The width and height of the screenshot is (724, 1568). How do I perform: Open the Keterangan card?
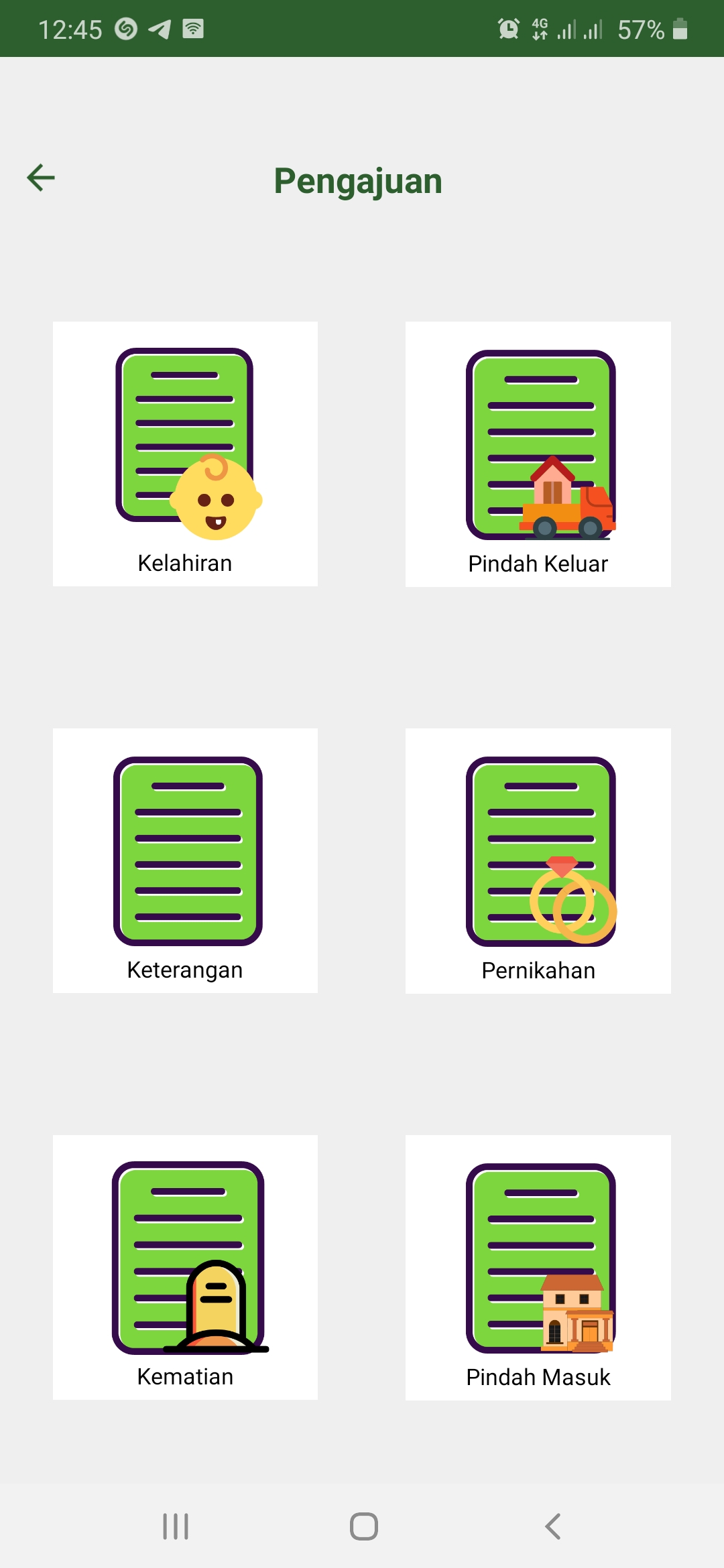tap(185, 860)
